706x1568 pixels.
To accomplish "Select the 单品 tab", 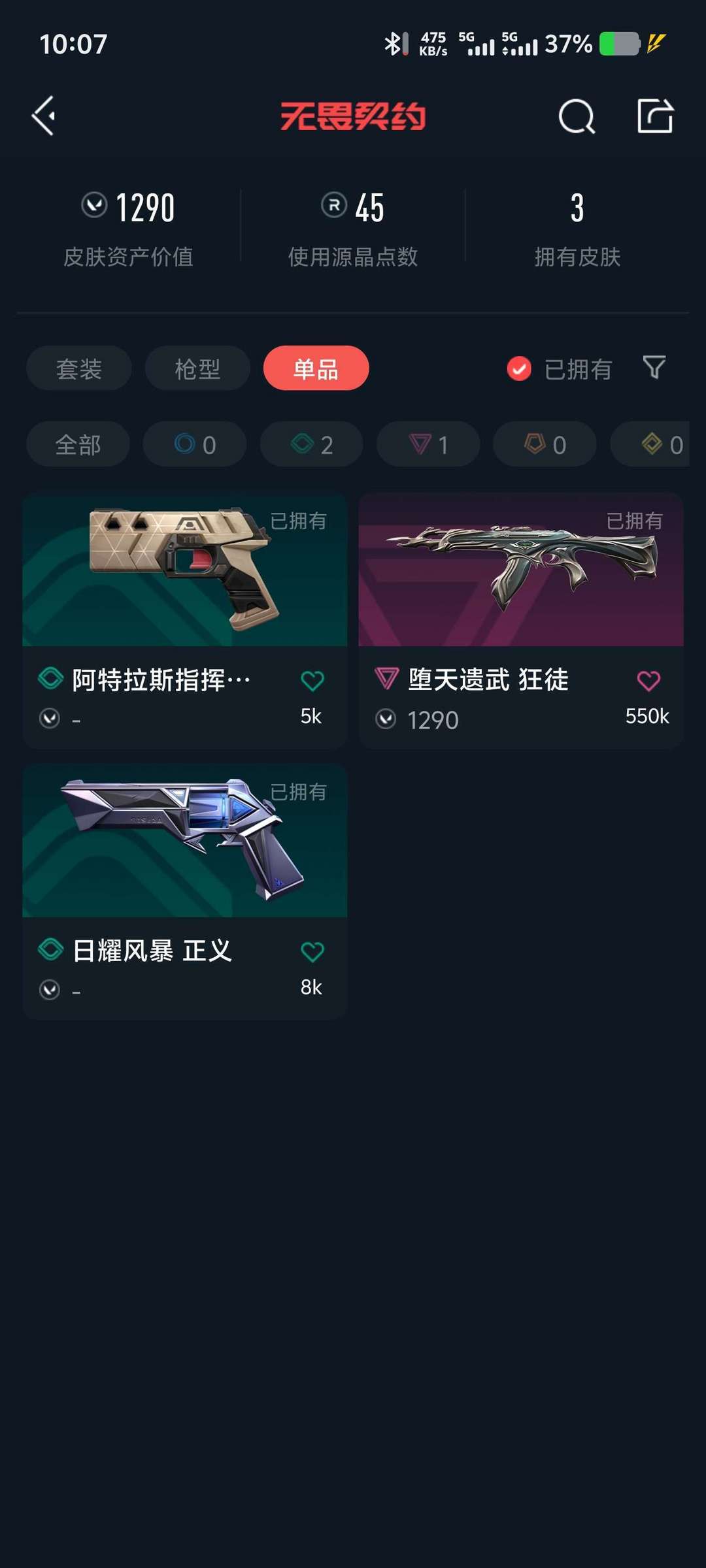I will pos(316,368).
